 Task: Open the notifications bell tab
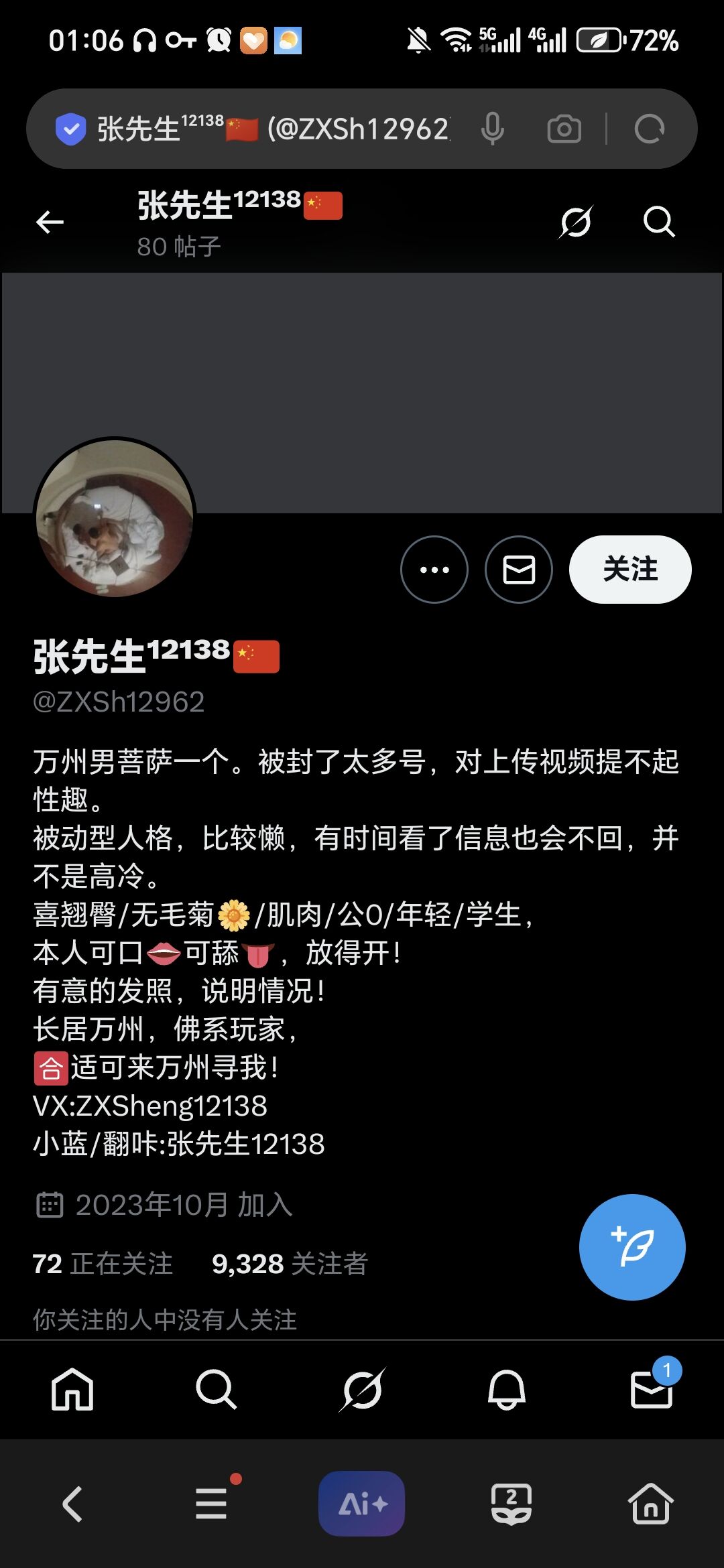(x=507, y=1389)
